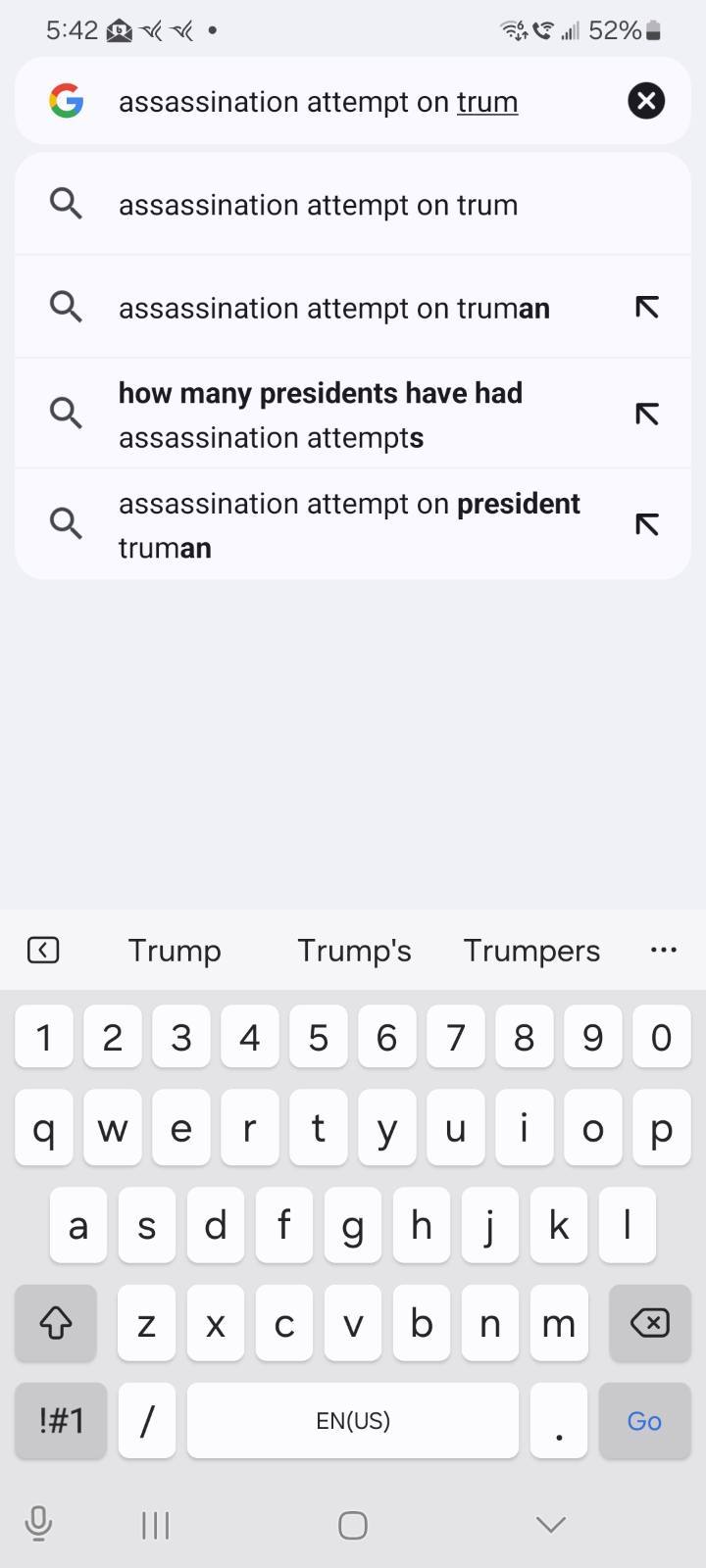Insert the 'president truman' suggestion using its arrow
The image size is (706, 1568).
click(646, 525)
